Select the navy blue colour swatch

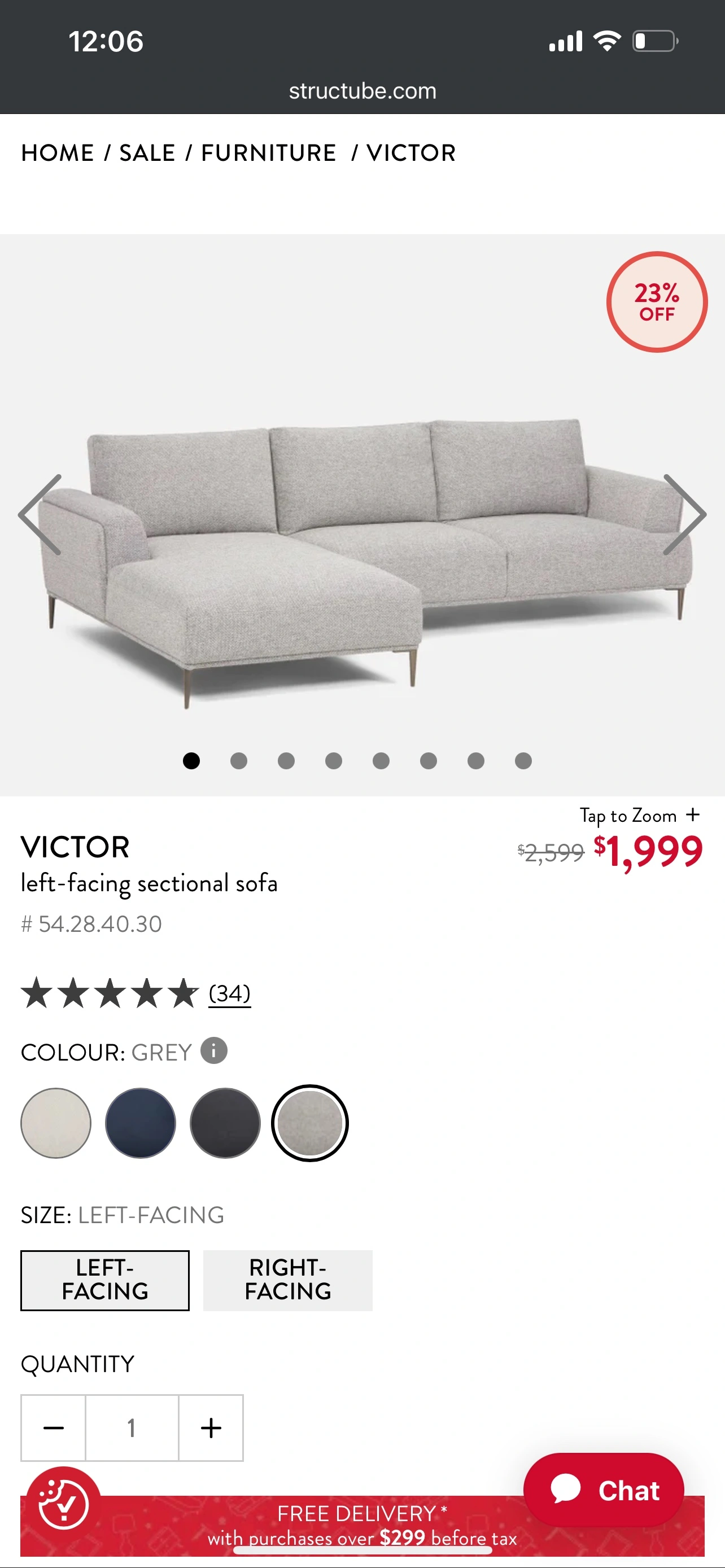click(x=141, y=1123)
